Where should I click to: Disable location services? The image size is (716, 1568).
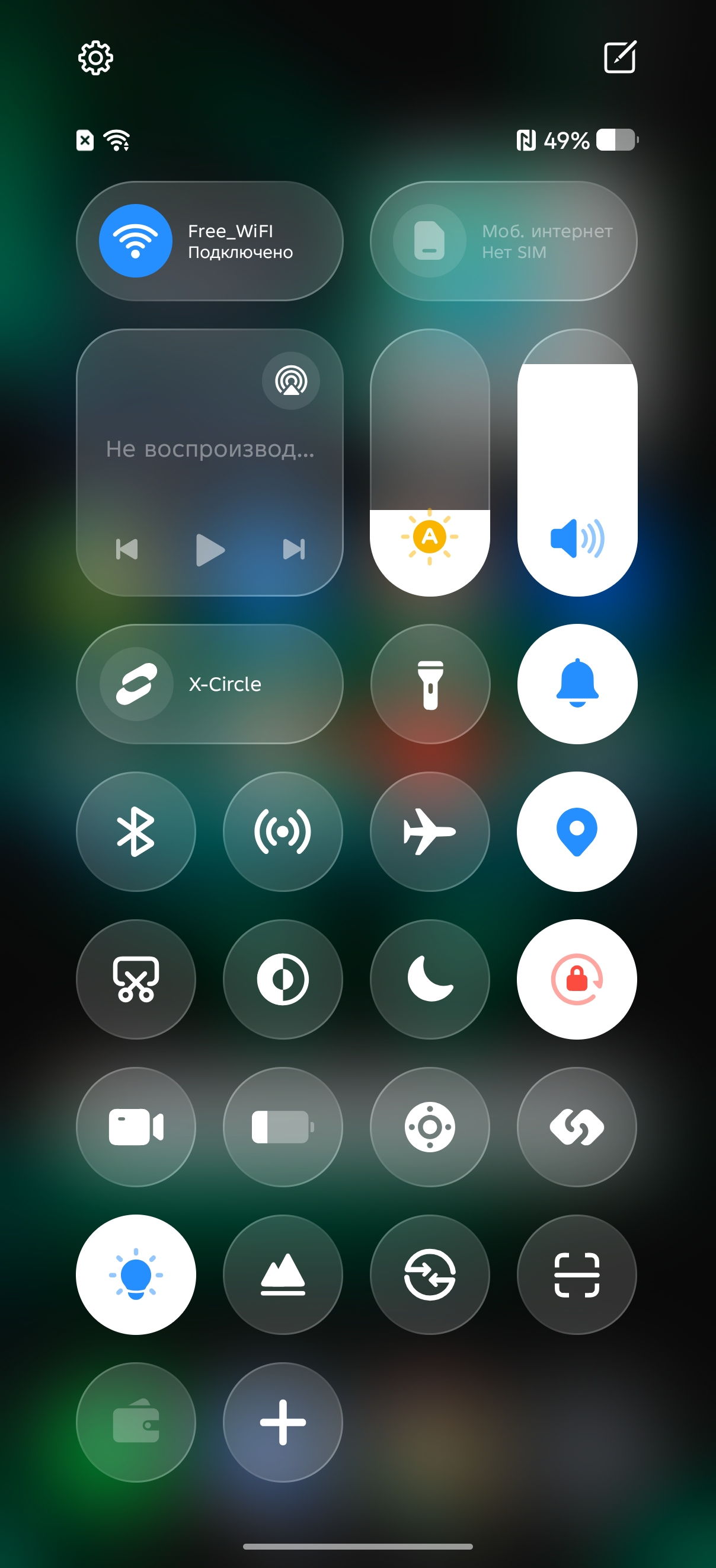577,831
